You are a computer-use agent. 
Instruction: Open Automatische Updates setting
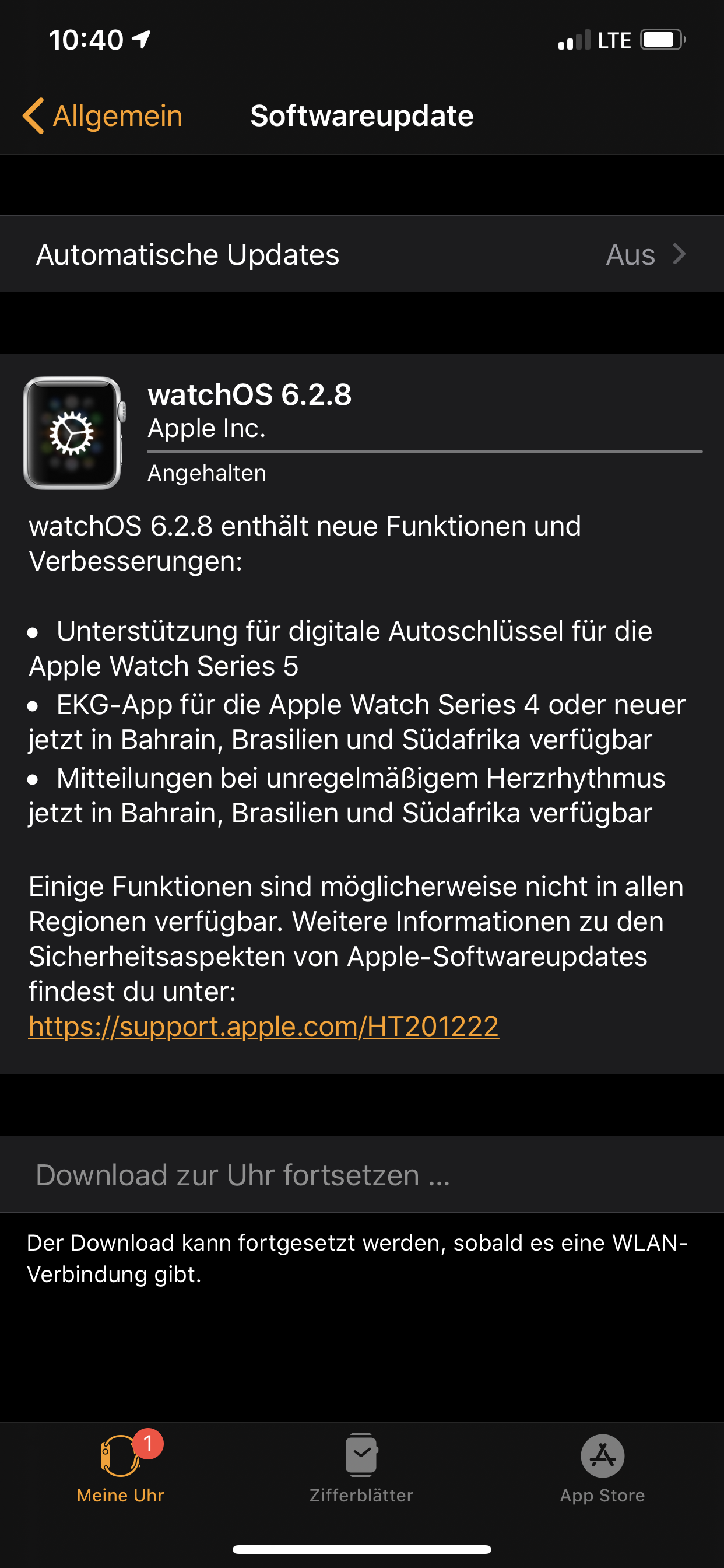(x=362, y=254)
